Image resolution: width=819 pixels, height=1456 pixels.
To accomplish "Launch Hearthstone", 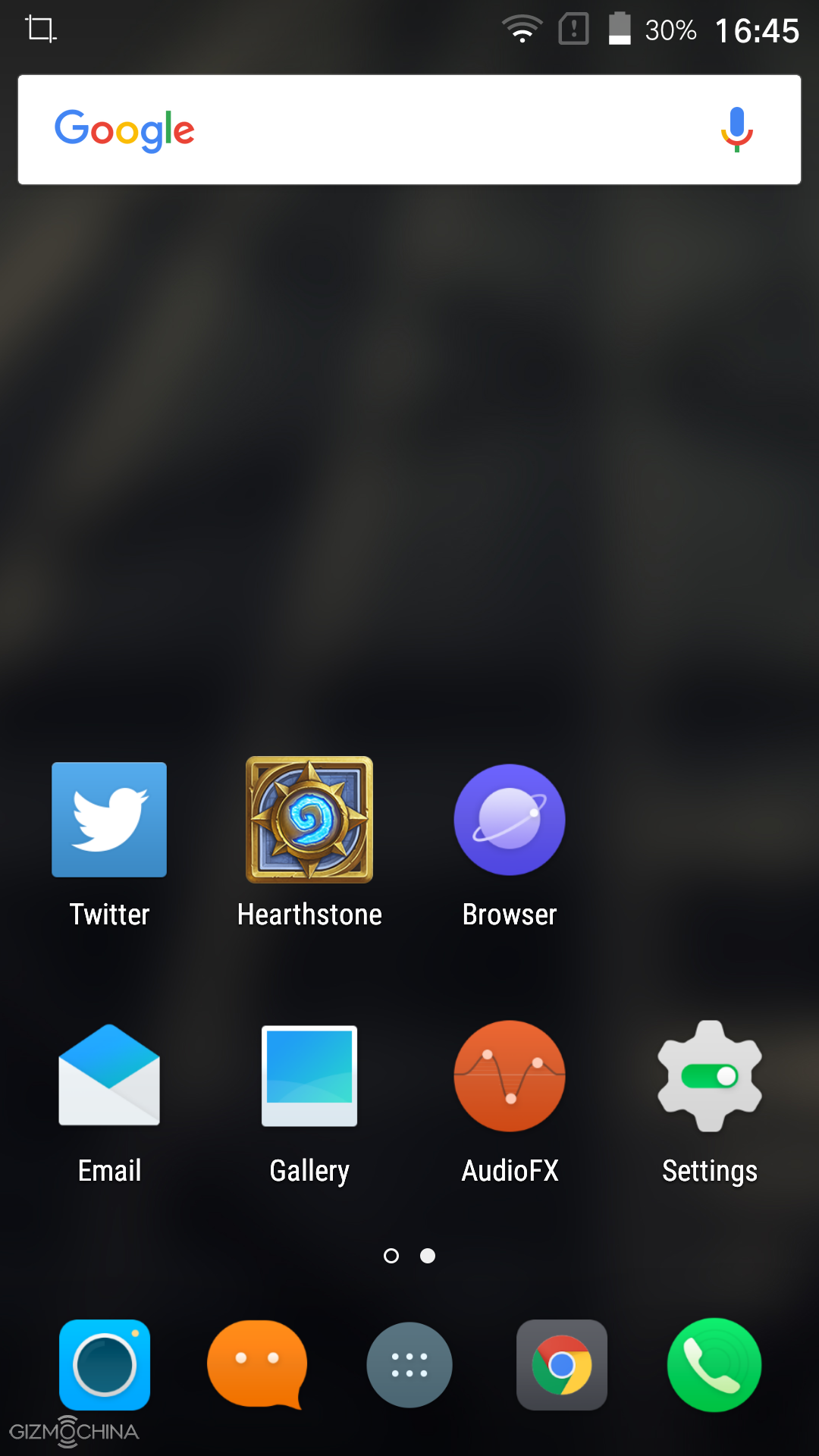I will (x=309, y=820).
